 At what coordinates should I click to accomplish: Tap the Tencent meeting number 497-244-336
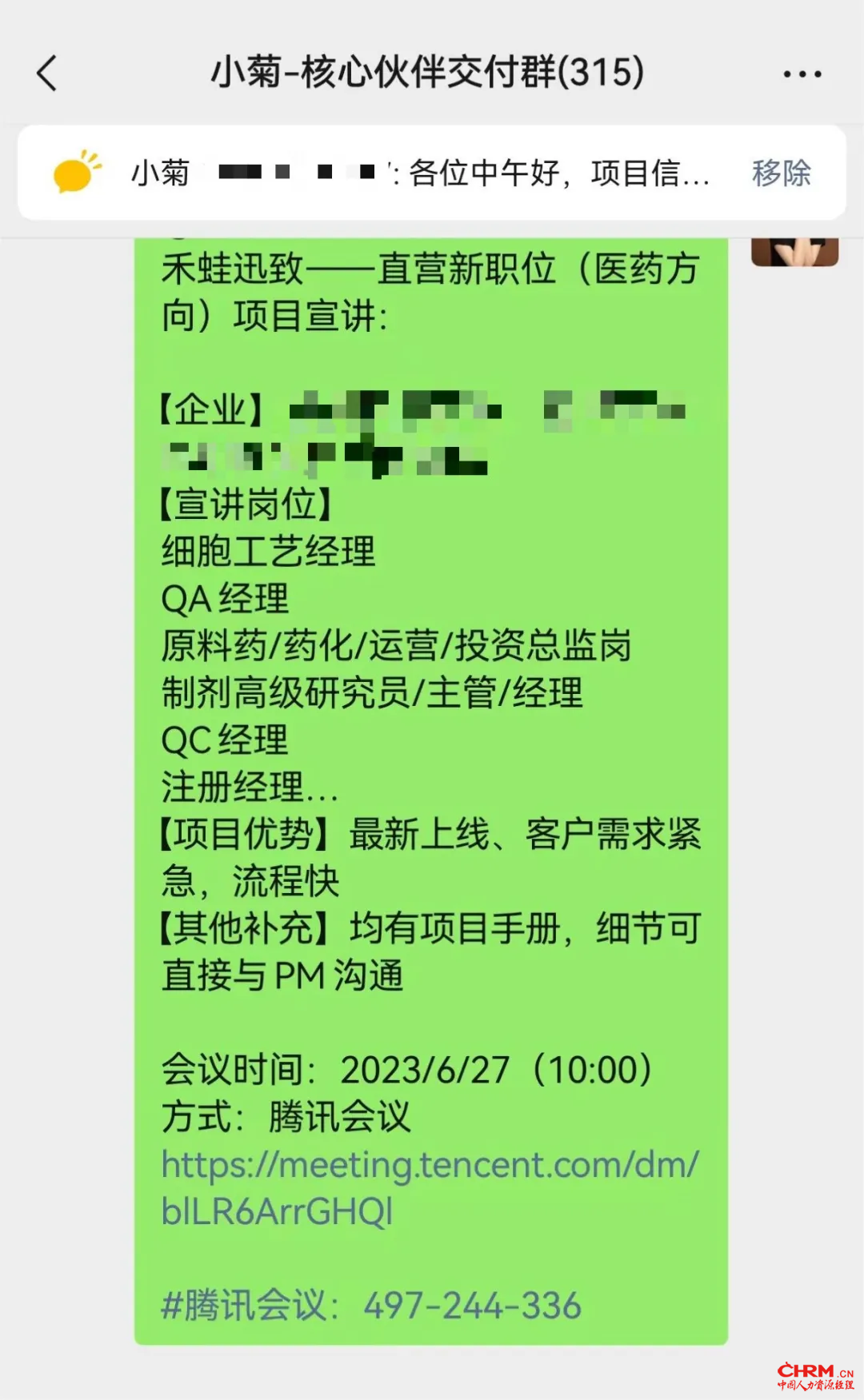tap(472, 1306)
